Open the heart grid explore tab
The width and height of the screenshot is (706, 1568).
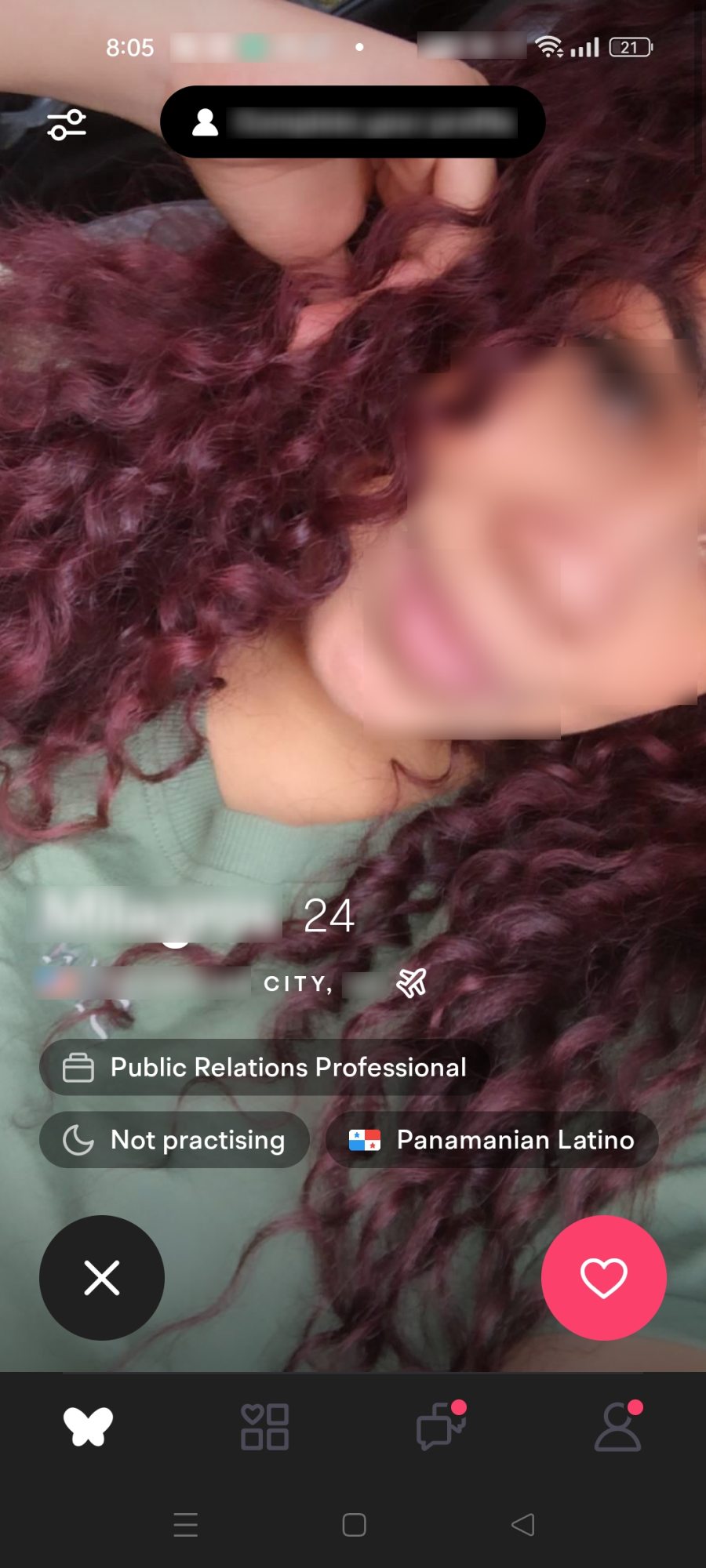(x=264, y=1426)
